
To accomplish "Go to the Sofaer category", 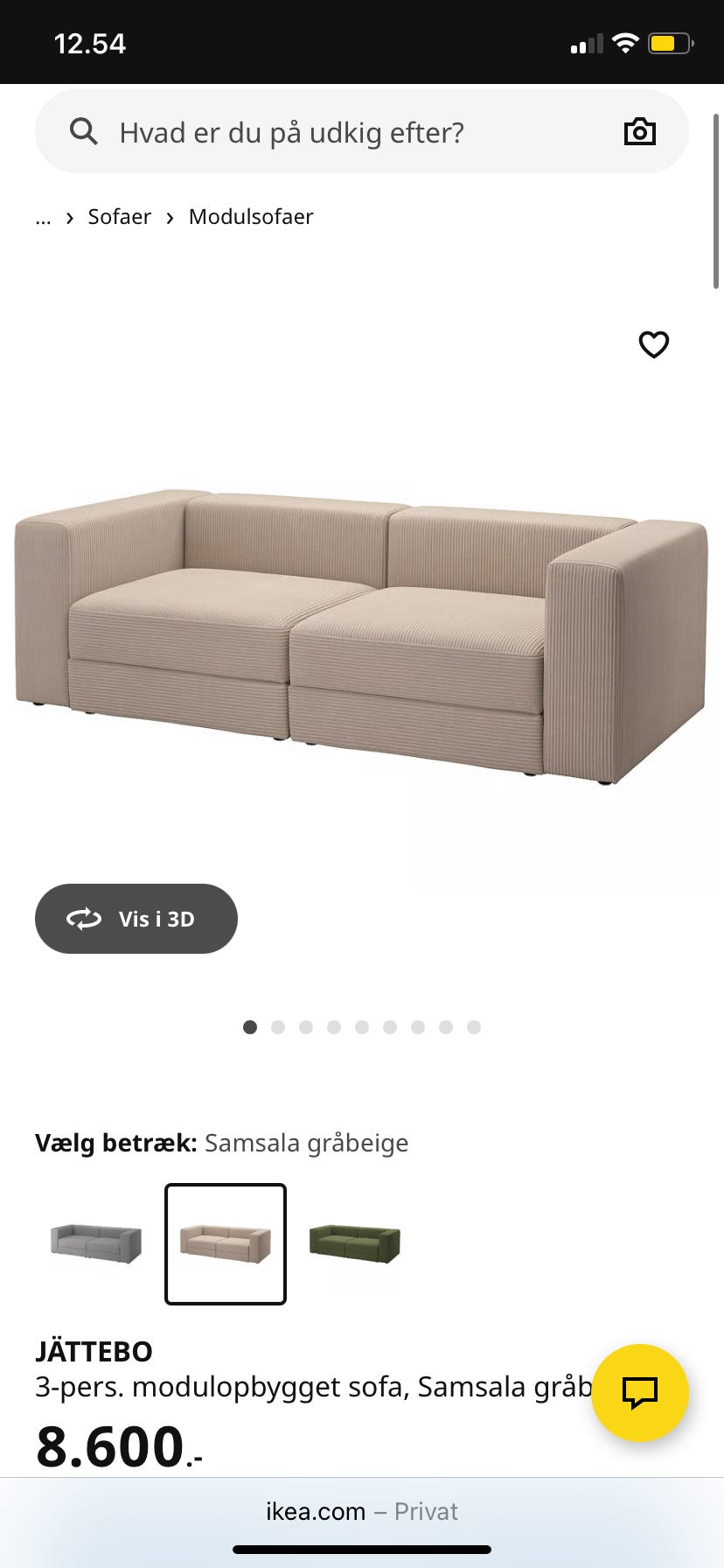I will pyautogui.click(x=119, y=216).
